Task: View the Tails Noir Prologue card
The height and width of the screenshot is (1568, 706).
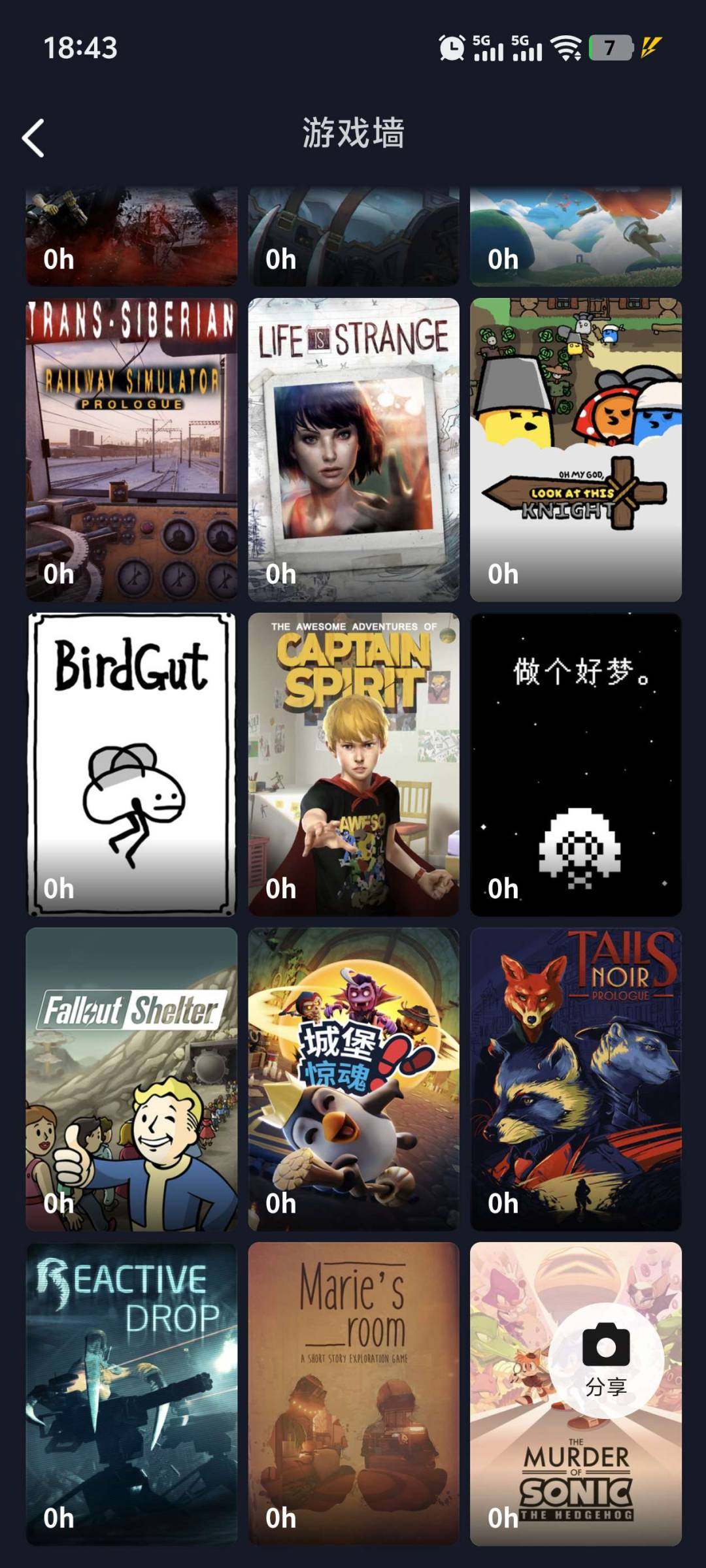Action: [x=575, y=1079]
